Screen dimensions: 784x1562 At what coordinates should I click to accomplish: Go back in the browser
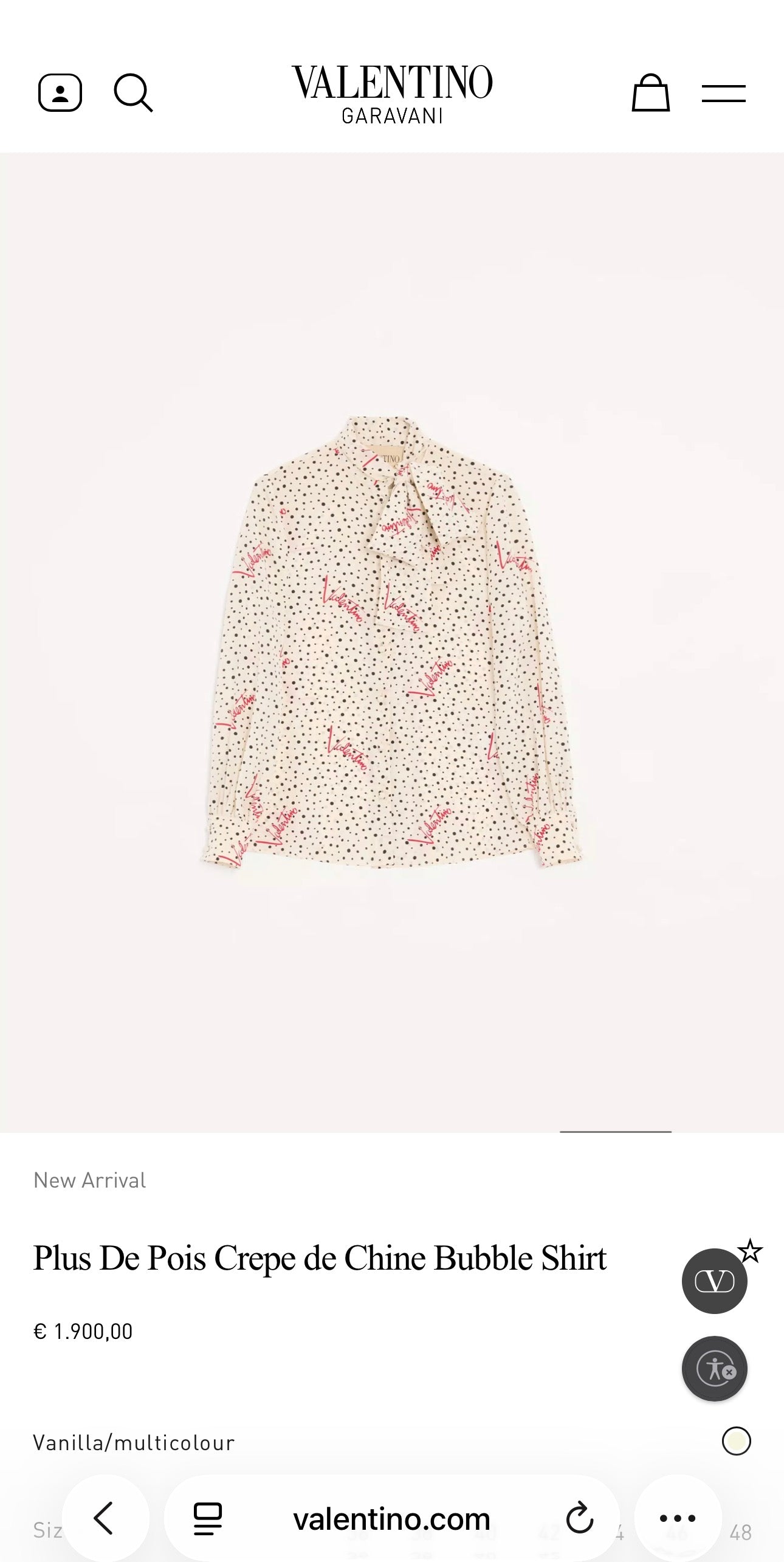click(105, 1518)
